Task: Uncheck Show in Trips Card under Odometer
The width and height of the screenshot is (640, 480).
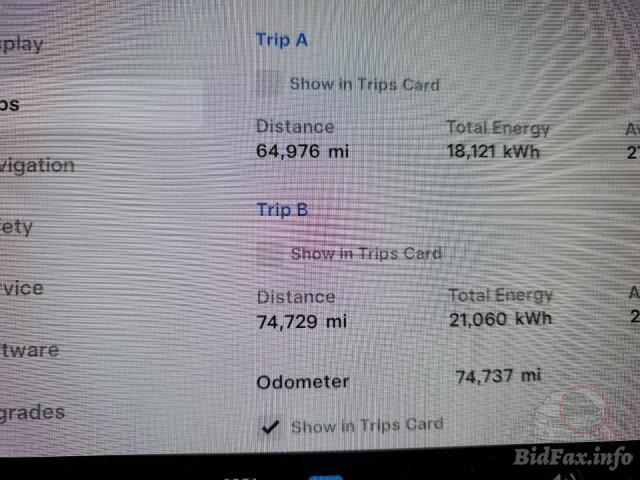Action: pos(268,427)
